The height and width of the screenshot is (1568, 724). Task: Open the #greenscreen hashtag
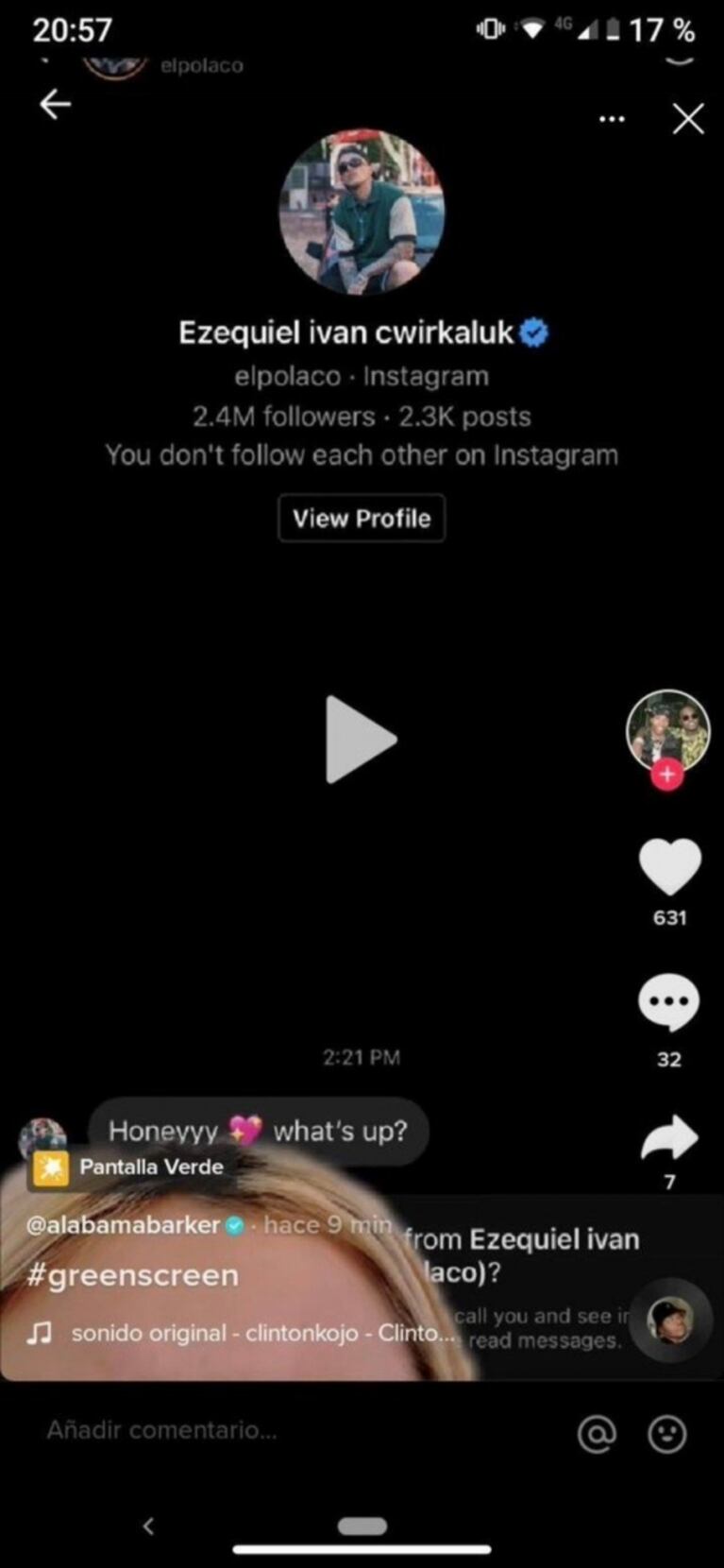click(133, 1275)
